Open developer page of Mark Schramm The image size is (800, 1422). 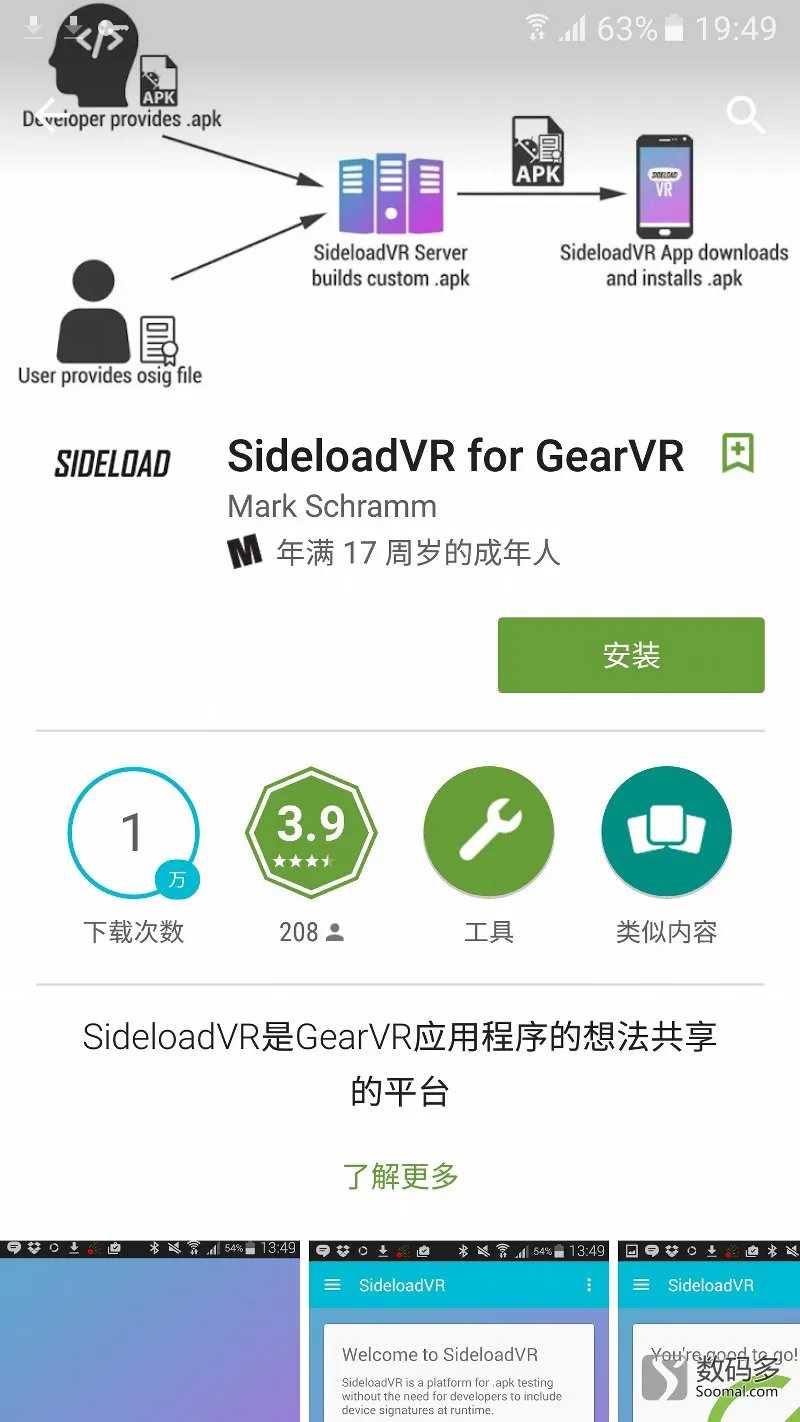tap(332, 506)
